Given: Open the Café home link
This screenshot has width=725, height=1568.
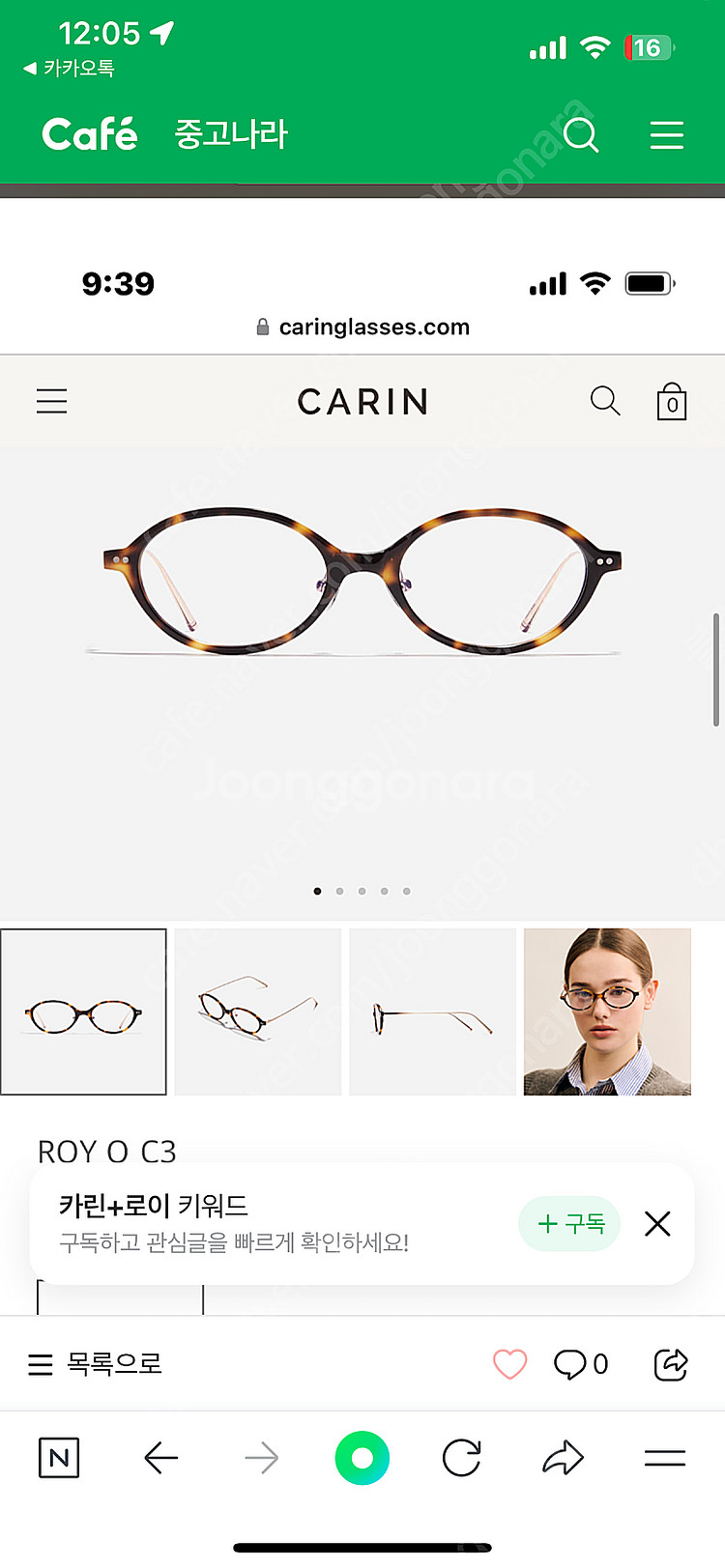Looking at the screenshot, I should 90,135.
